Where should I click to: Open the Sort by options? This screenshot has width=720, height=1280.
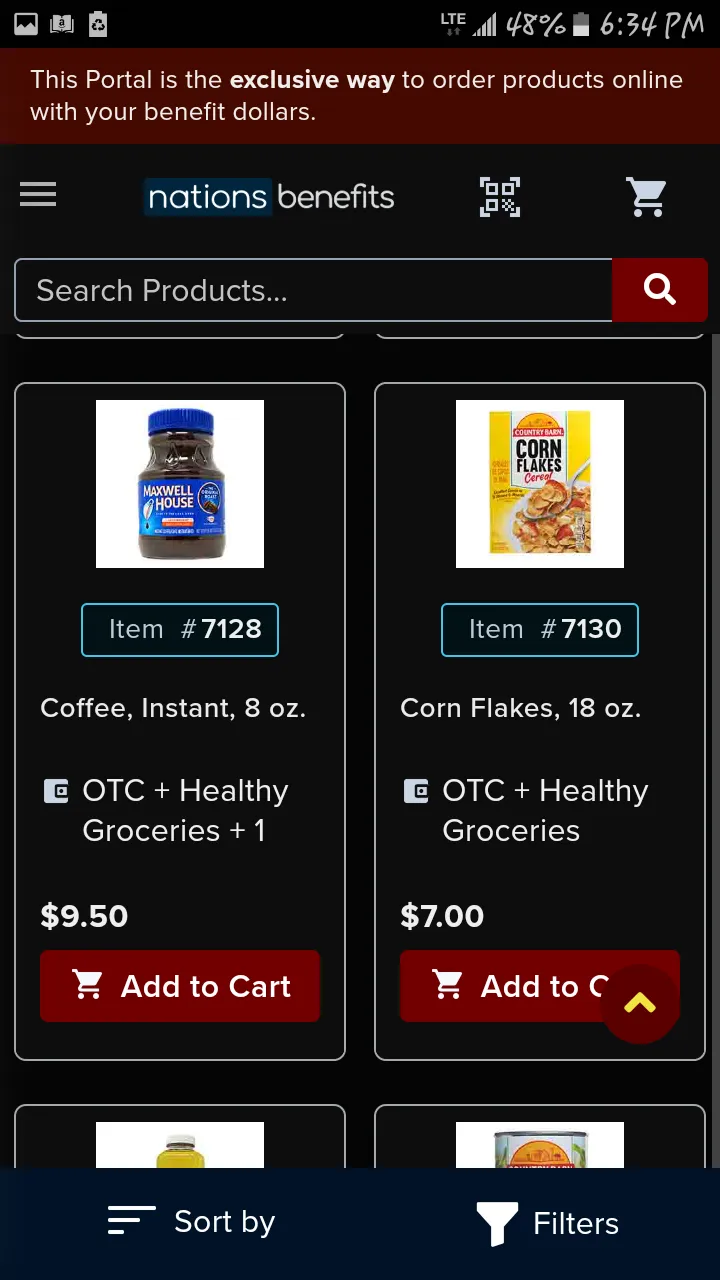coord(192,1222)
